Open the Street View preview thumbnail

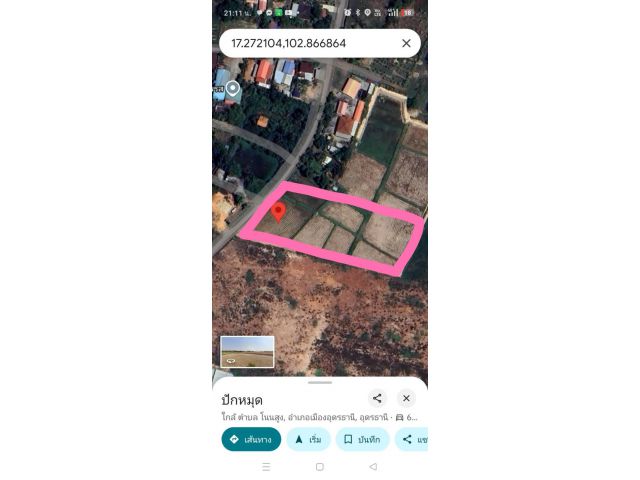point(247,352)
